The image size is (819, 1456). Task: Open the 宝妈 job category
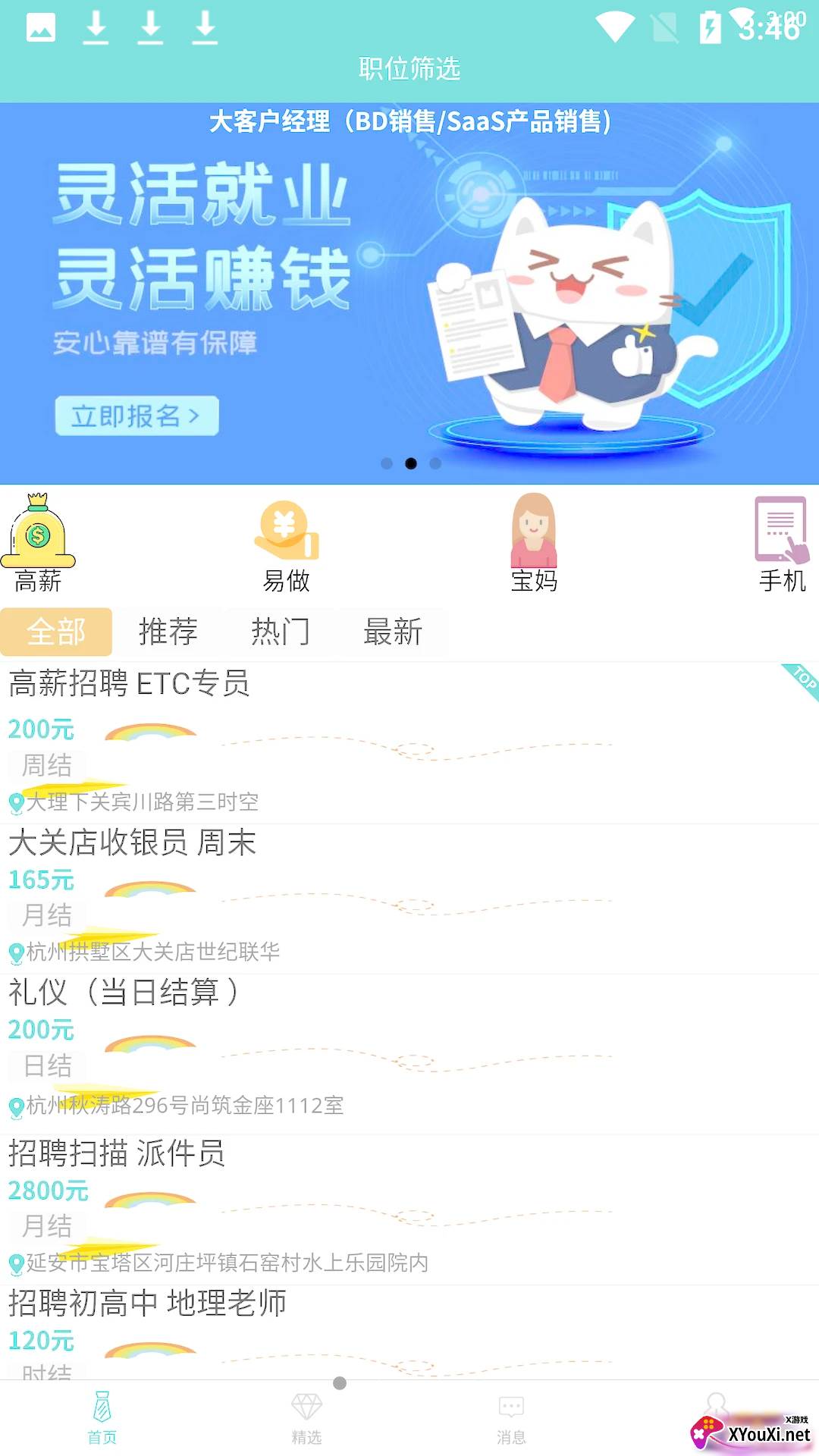(534, 543)
